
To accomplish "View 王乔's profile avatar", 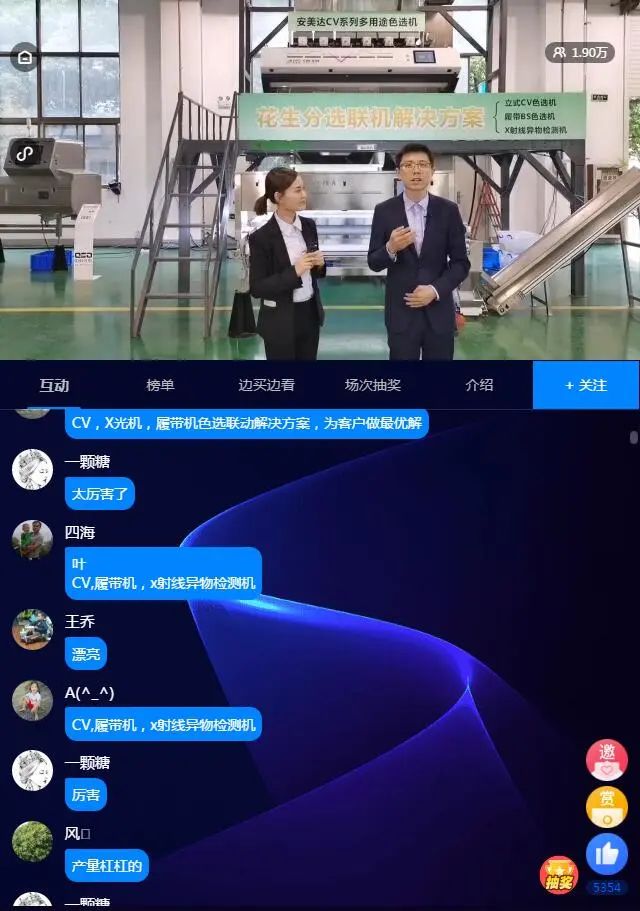I will click(32, 629).
